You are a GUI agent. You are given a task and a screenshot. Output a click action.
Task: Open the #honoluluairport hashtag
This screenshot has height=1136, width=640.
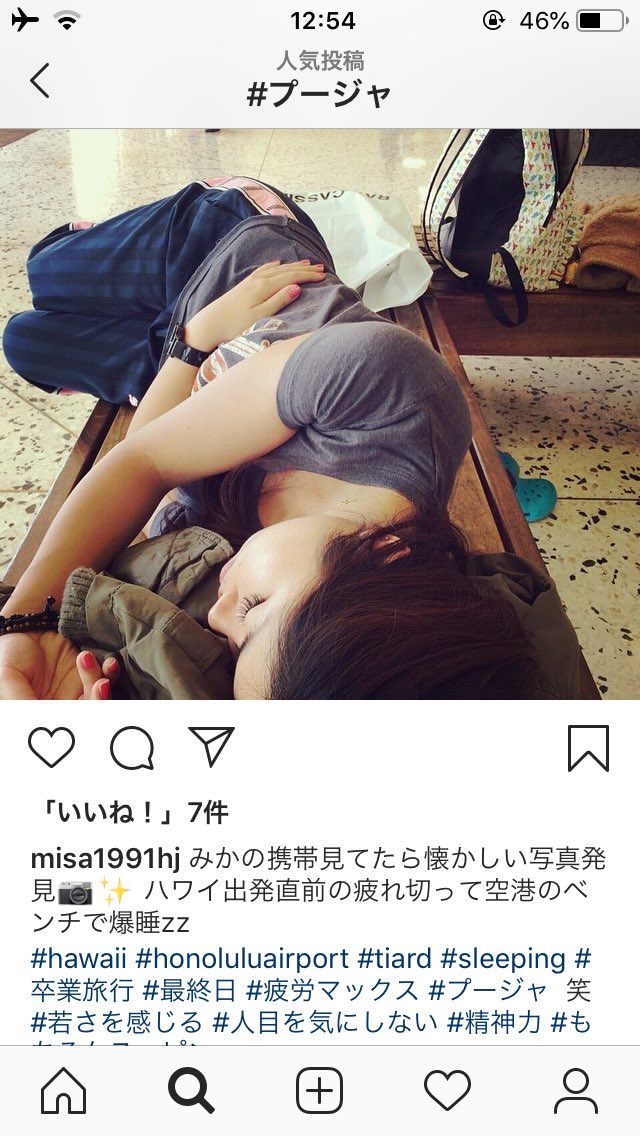(x=242, y=959)
